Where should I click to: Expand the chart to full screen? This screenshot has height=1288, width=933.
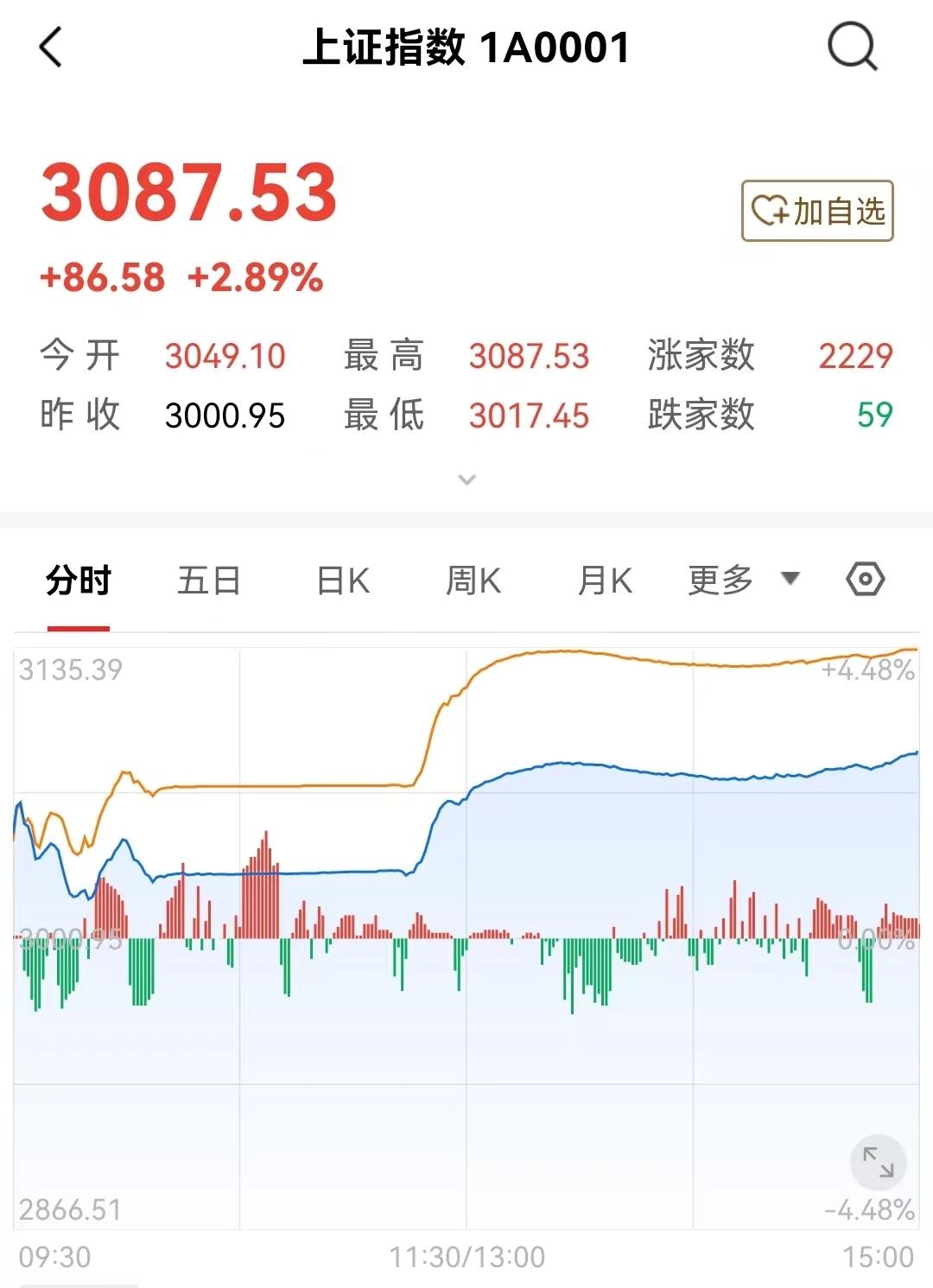click(878, 1162)
